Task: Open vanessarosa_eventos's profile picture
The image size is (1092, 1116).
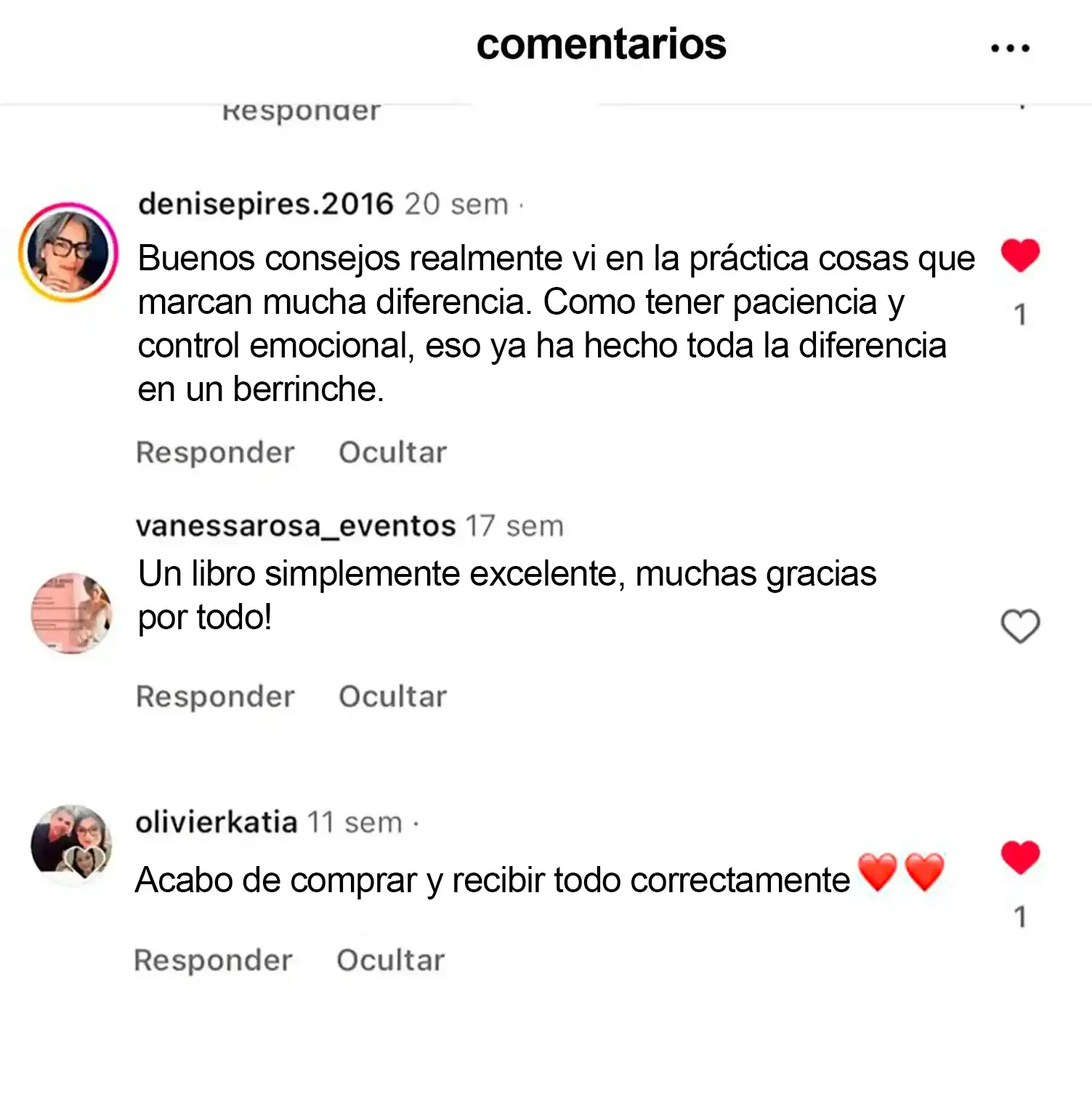Action: click(71, 612)
